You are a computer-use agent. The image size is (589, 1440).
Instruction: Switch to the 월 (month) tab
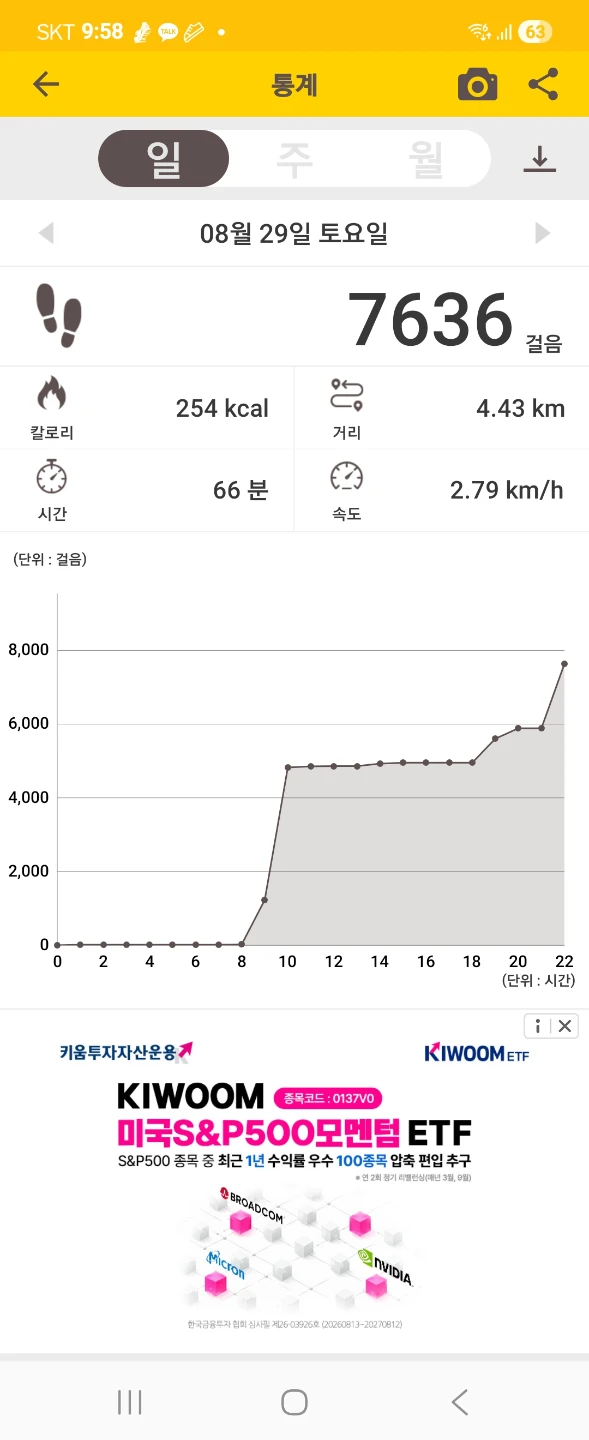point(426,159)
